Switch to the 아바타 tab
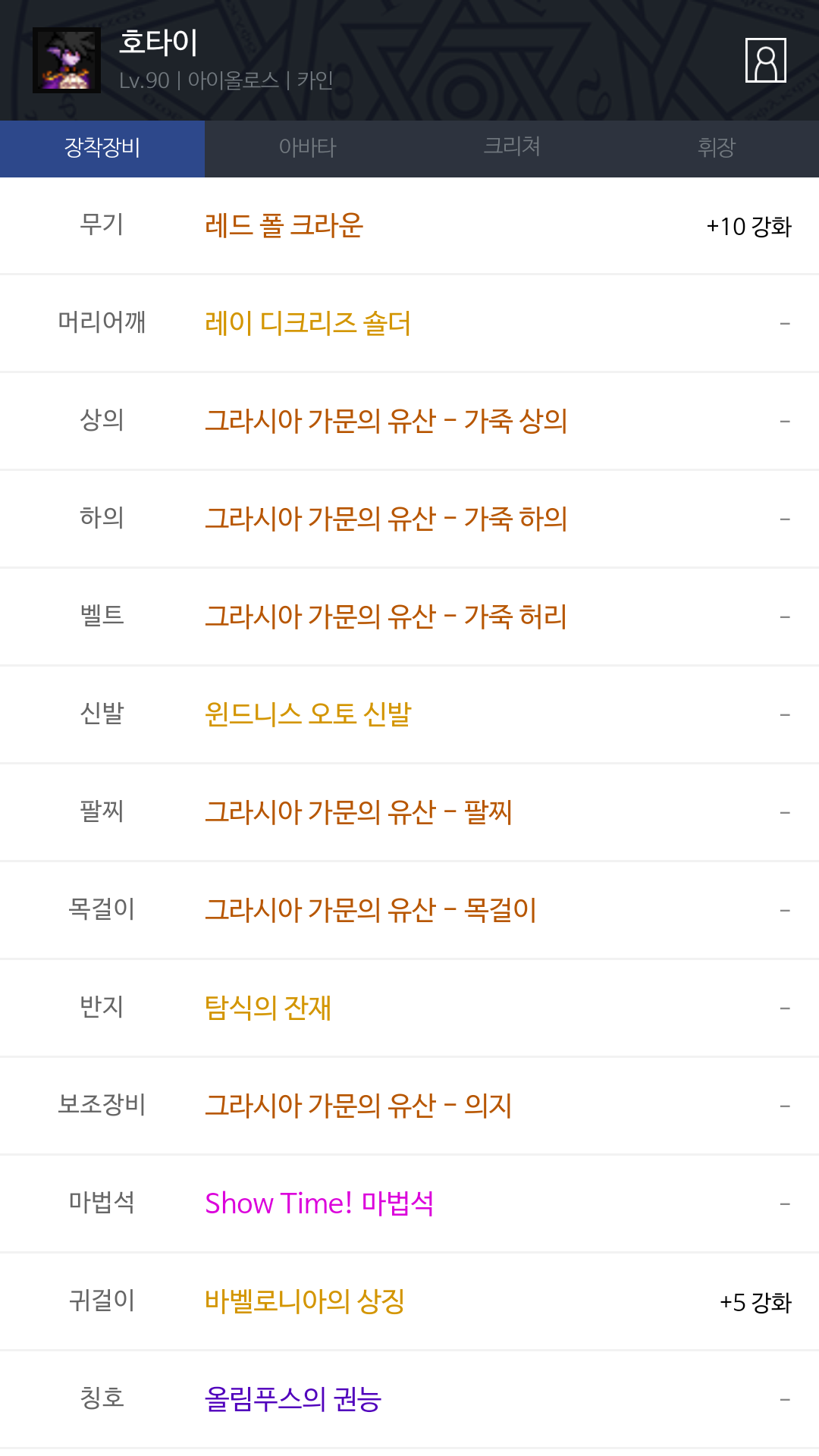 307,149
